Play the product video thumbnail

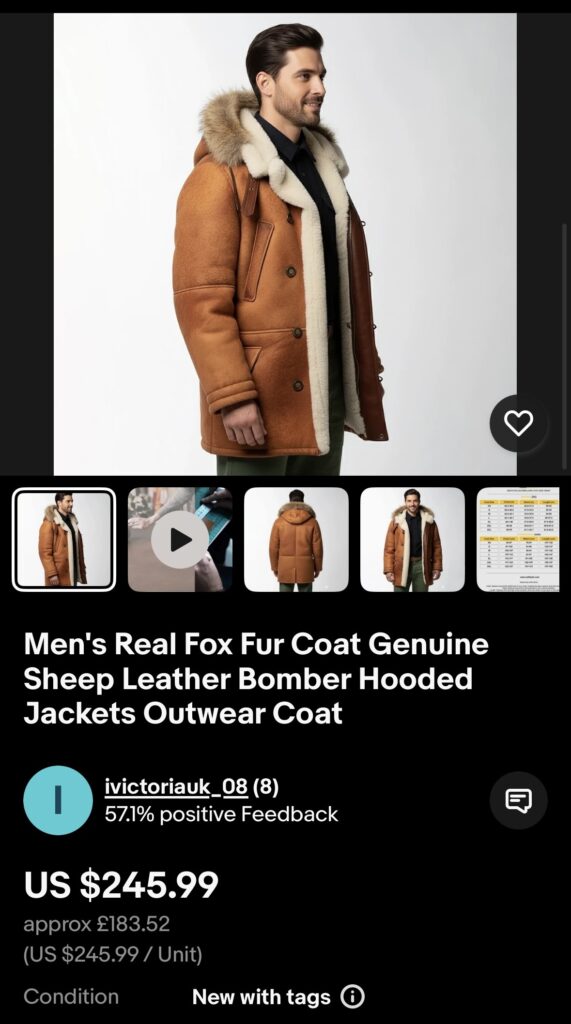pos(180,539)
